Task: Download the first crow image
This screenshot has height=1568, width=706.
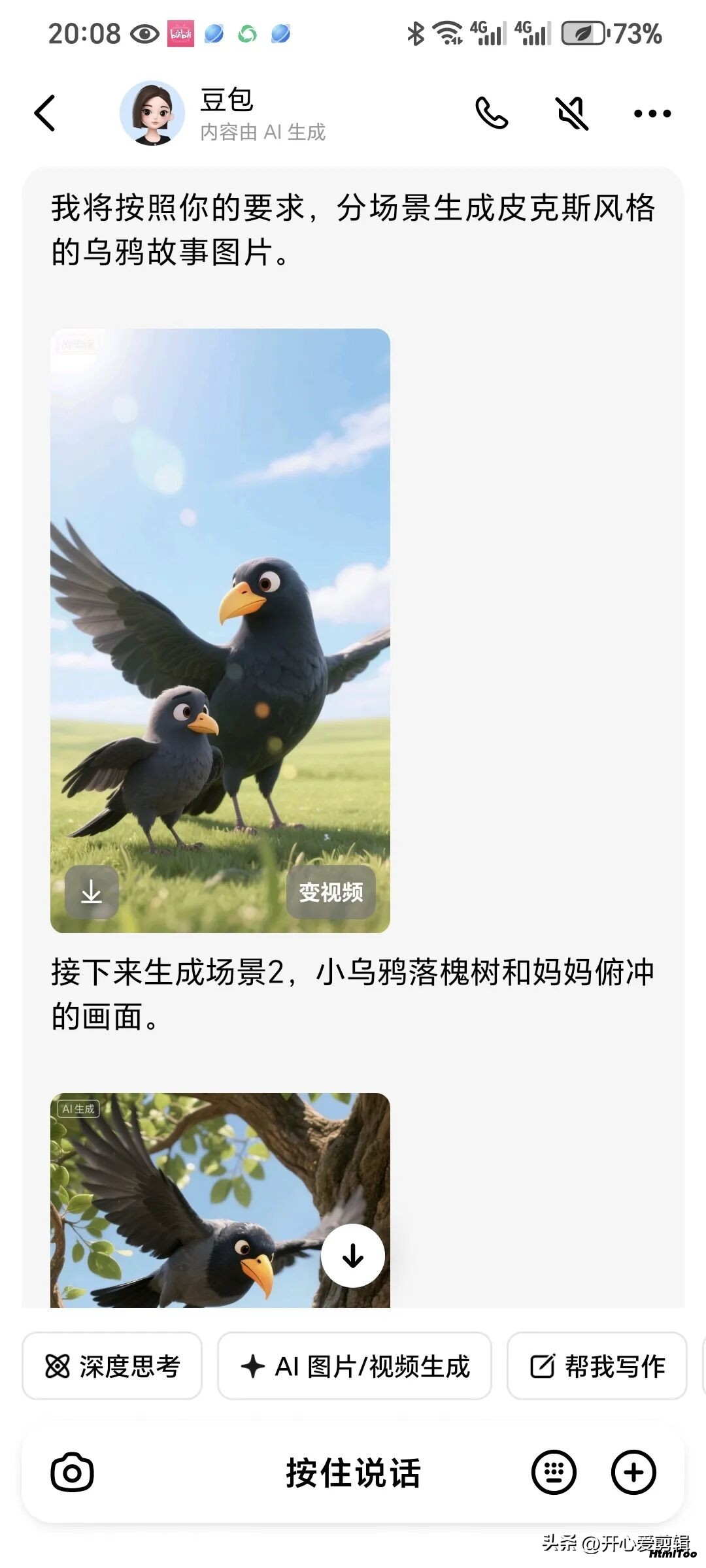Action: tap(92, 892)
